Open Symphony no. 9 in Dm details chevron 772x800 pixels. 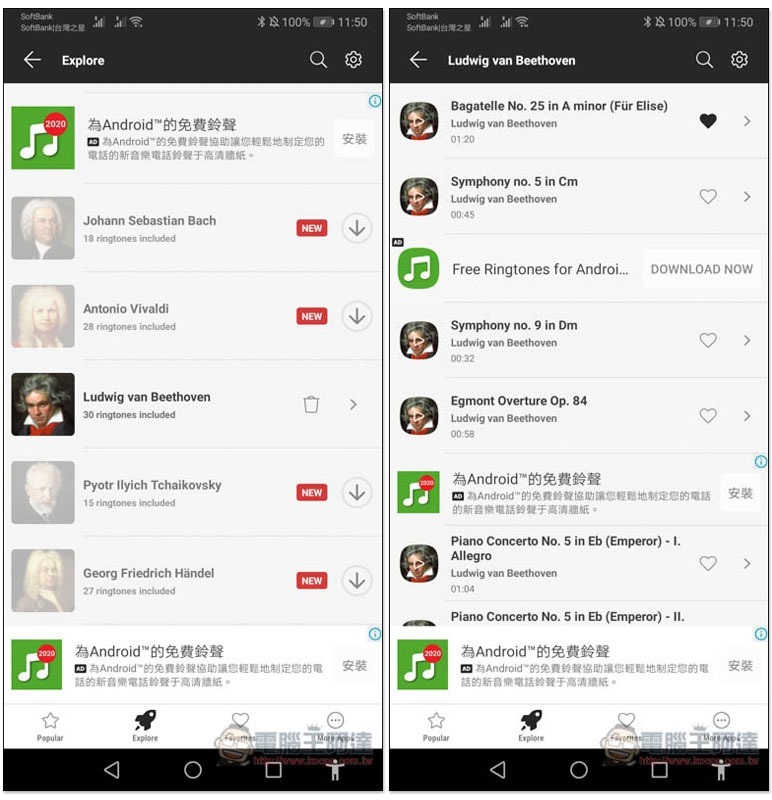click(x=747, y=340)
